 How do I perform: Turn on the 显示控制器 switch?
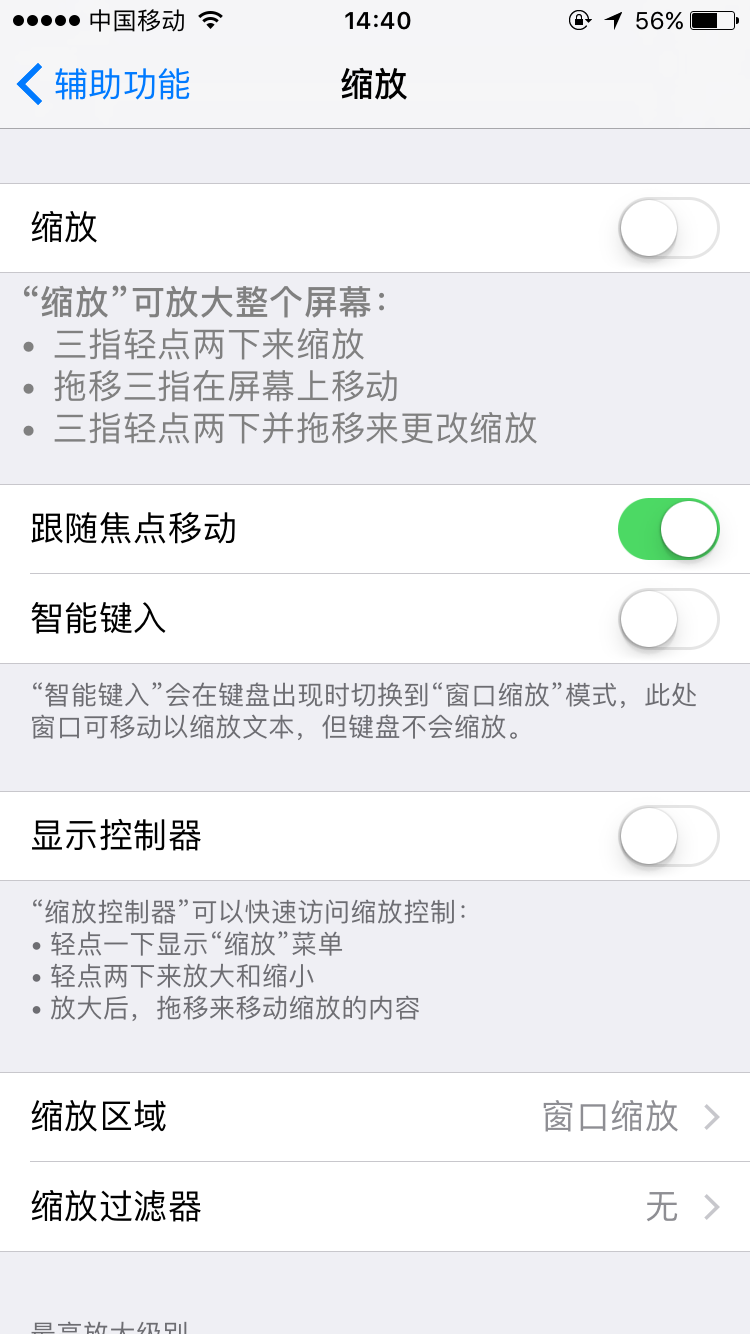[x=669, y=836]
